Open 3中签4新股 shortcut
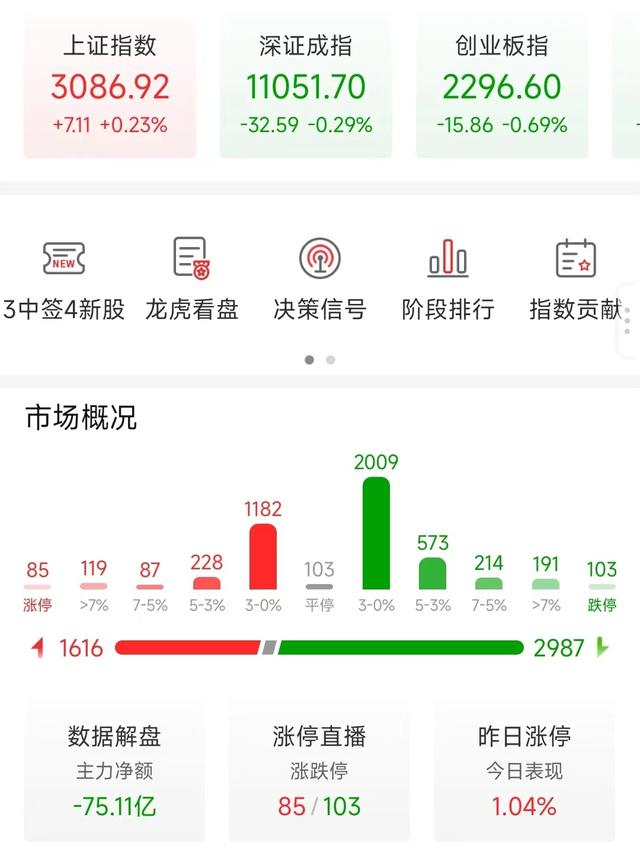The image size is (640, 859). [x=64, y=279]
